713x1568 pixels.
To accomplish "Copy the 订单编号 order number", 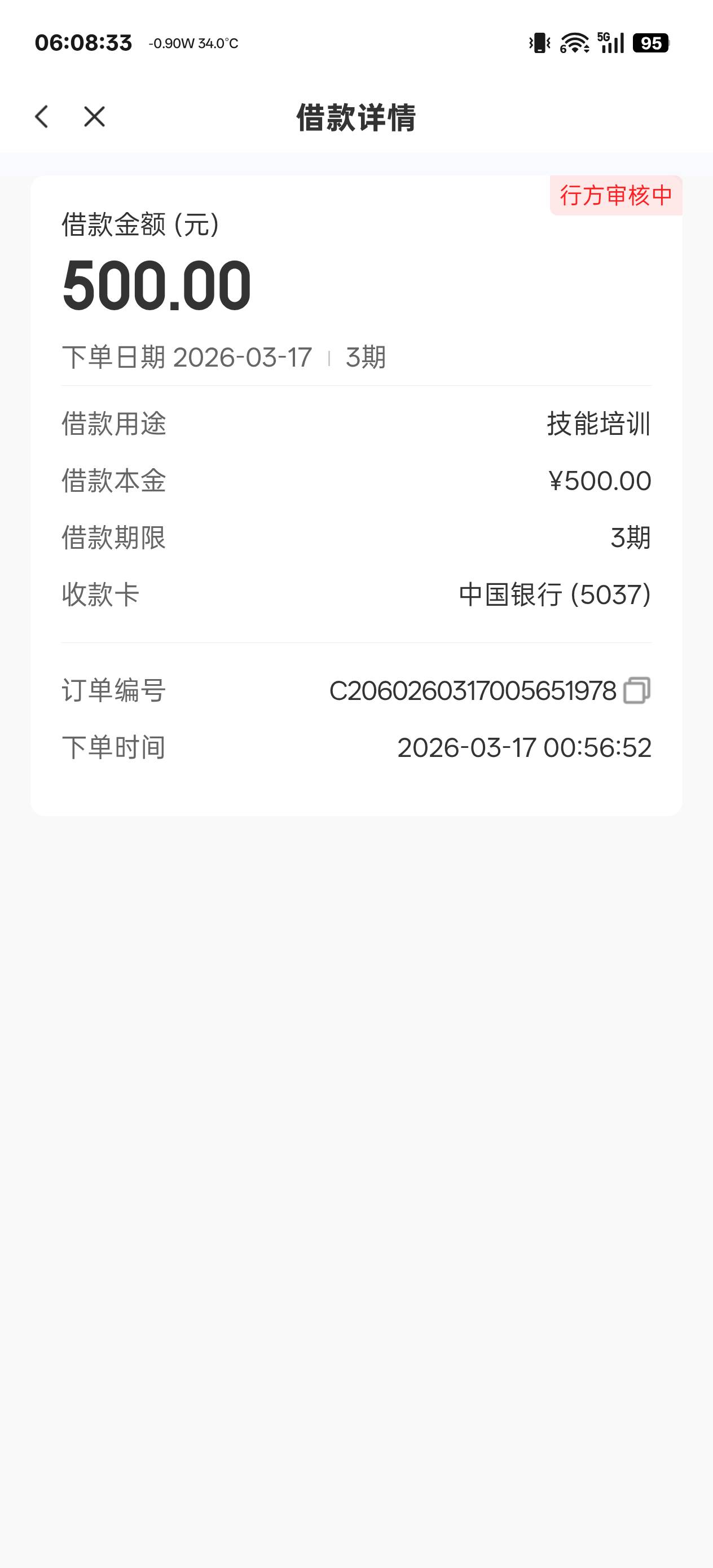I will (x=637, y=691).
